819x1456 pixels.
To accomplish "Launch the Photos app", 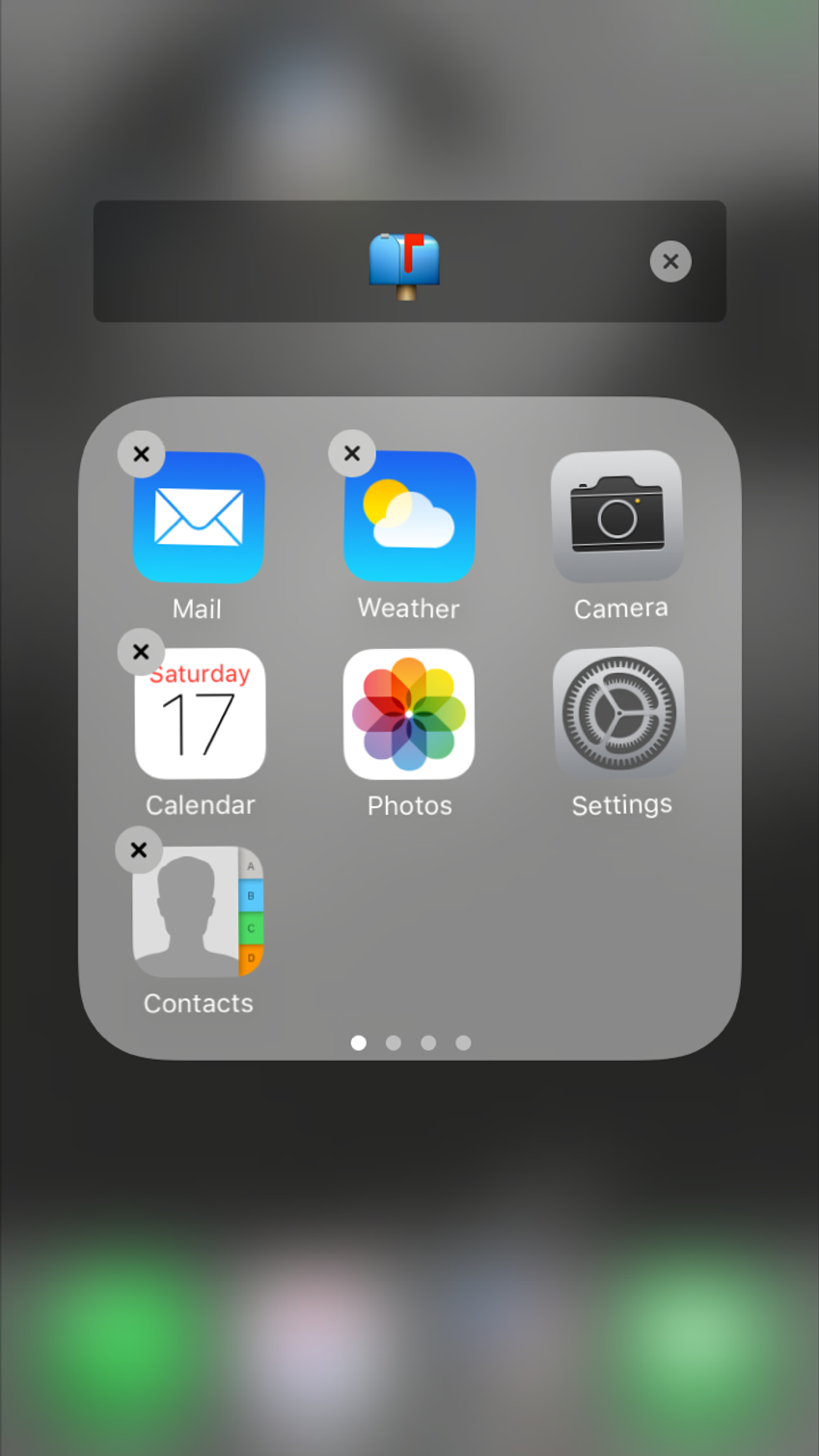I will (409, 714).
